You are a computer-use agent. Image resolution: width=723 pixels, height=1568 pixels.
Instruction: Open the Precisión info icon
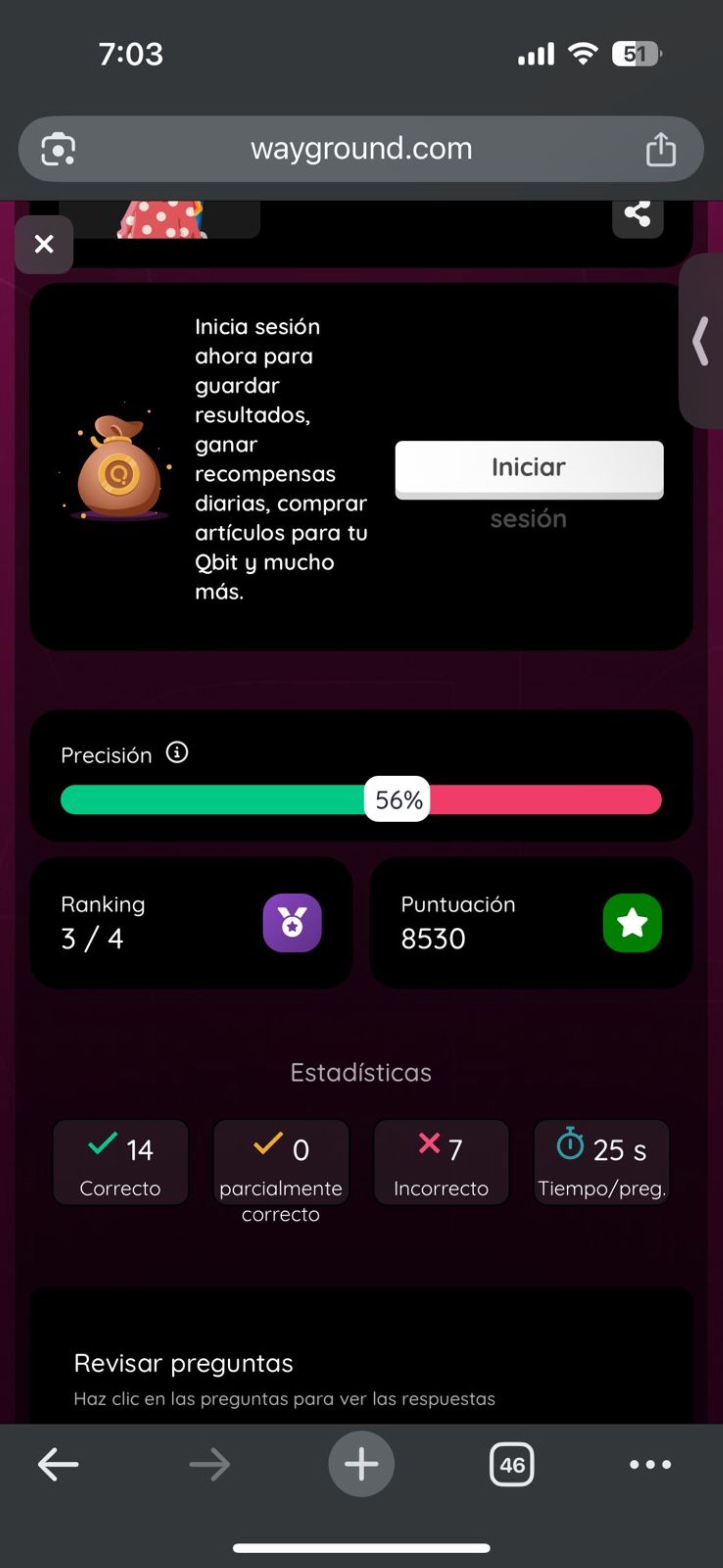177,753
